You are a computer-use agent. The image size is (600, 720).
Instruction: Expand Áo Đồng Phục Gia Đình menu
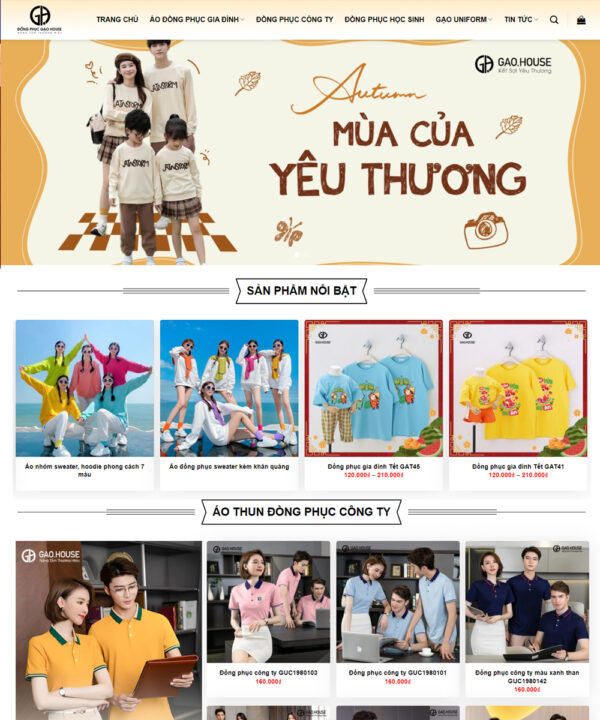197,20
